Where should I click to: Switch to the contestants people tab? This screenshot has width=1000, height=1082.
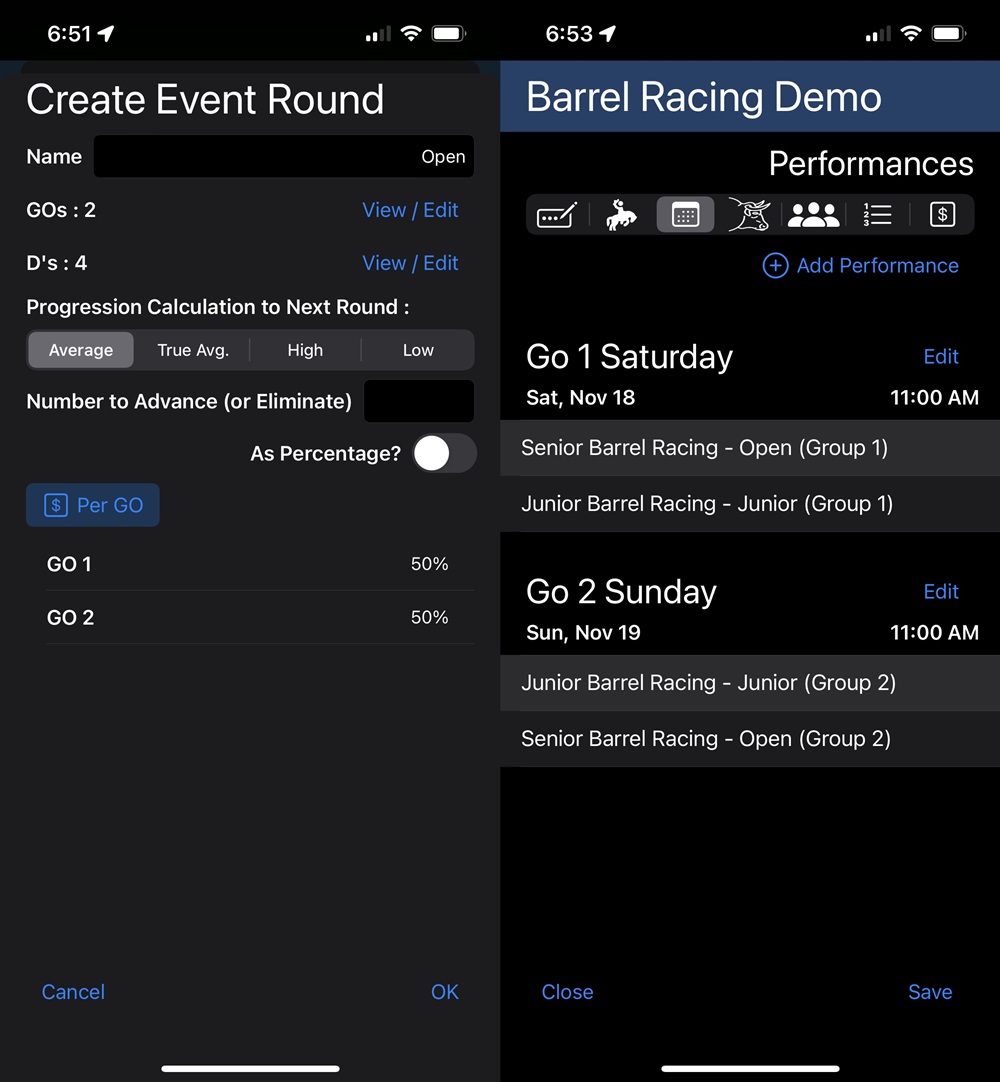(x=813, y=215)
